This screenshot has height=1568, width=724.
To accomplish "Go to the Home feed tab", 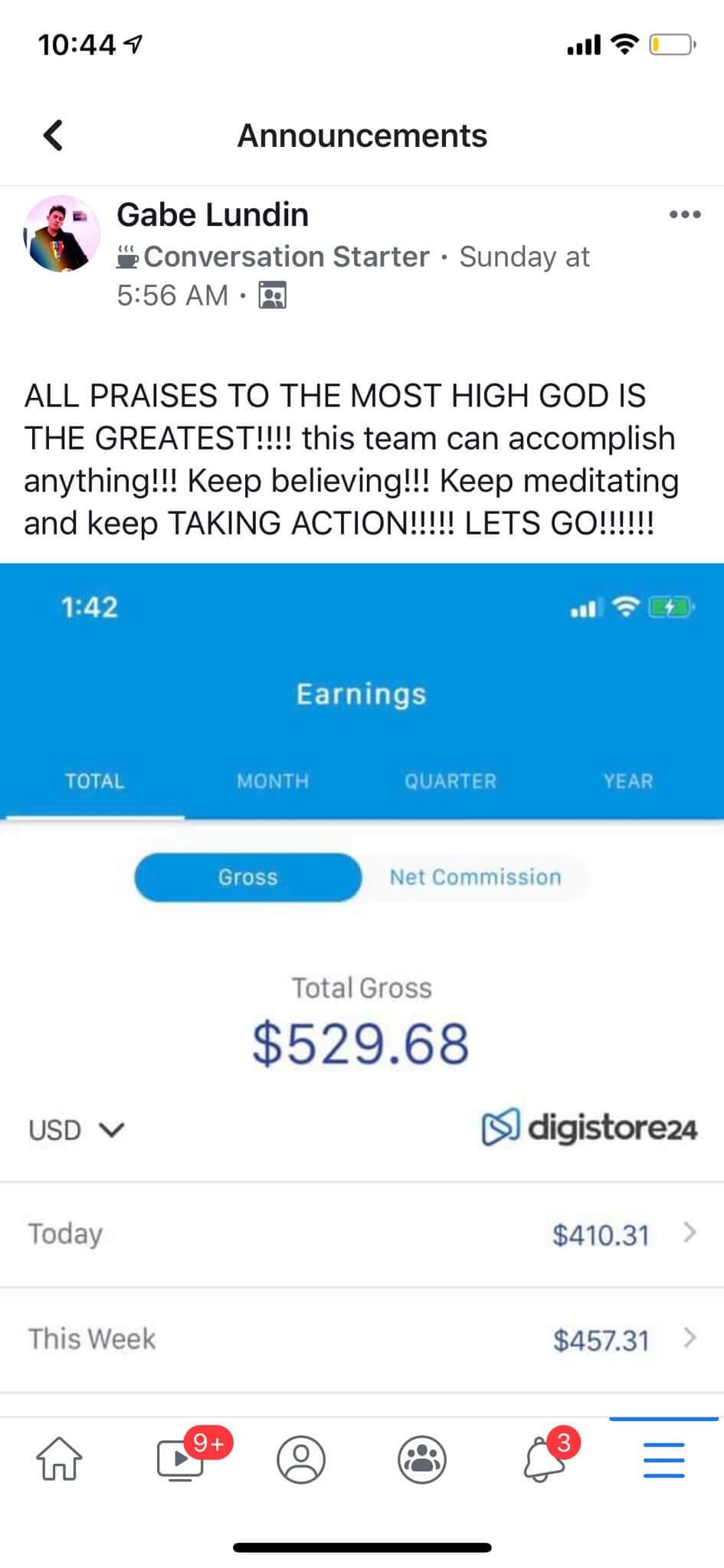I will (x=59, y=1459).
